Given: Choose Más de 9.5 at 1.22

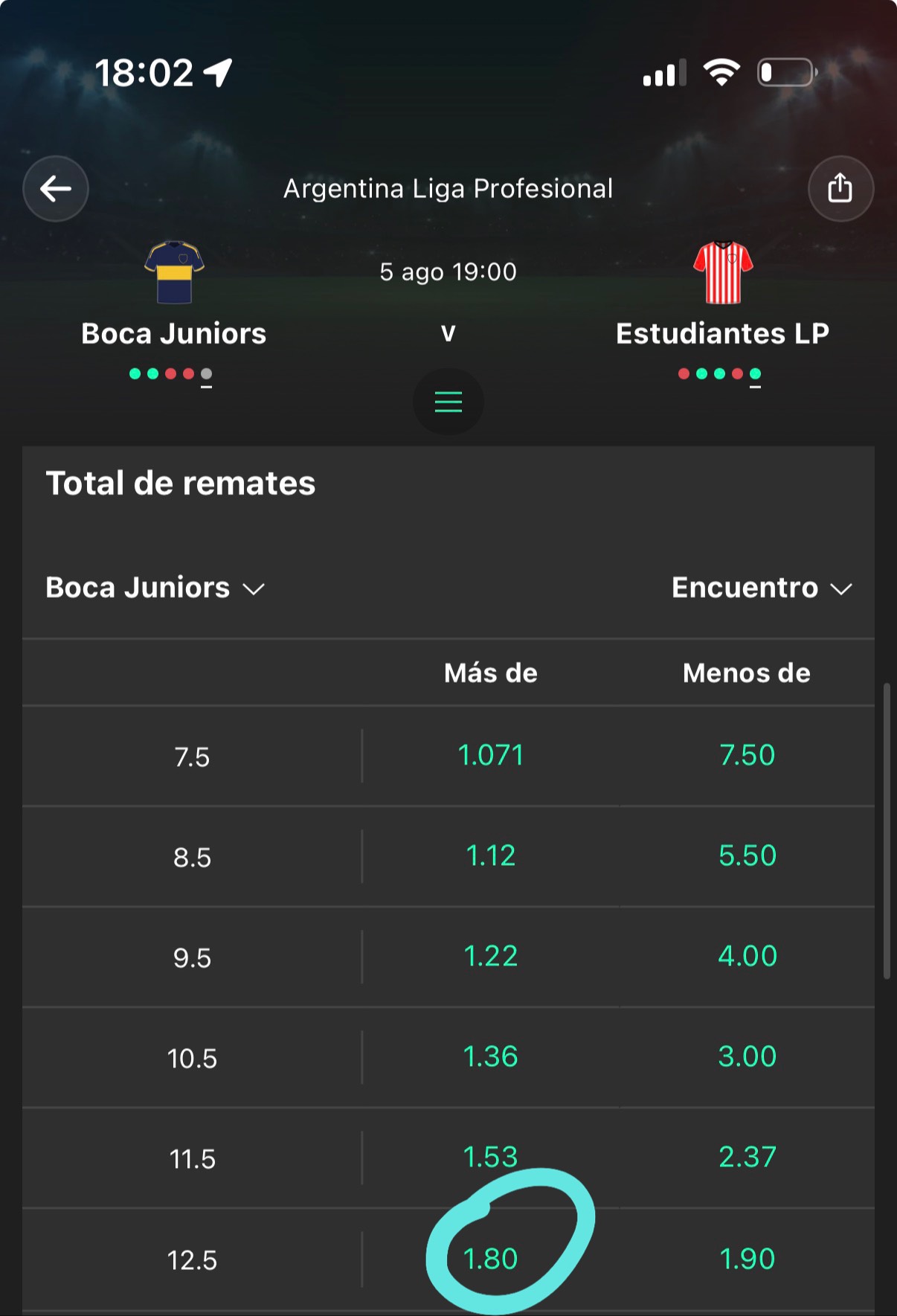Looking at the screenshot, I should coord(491,957).
